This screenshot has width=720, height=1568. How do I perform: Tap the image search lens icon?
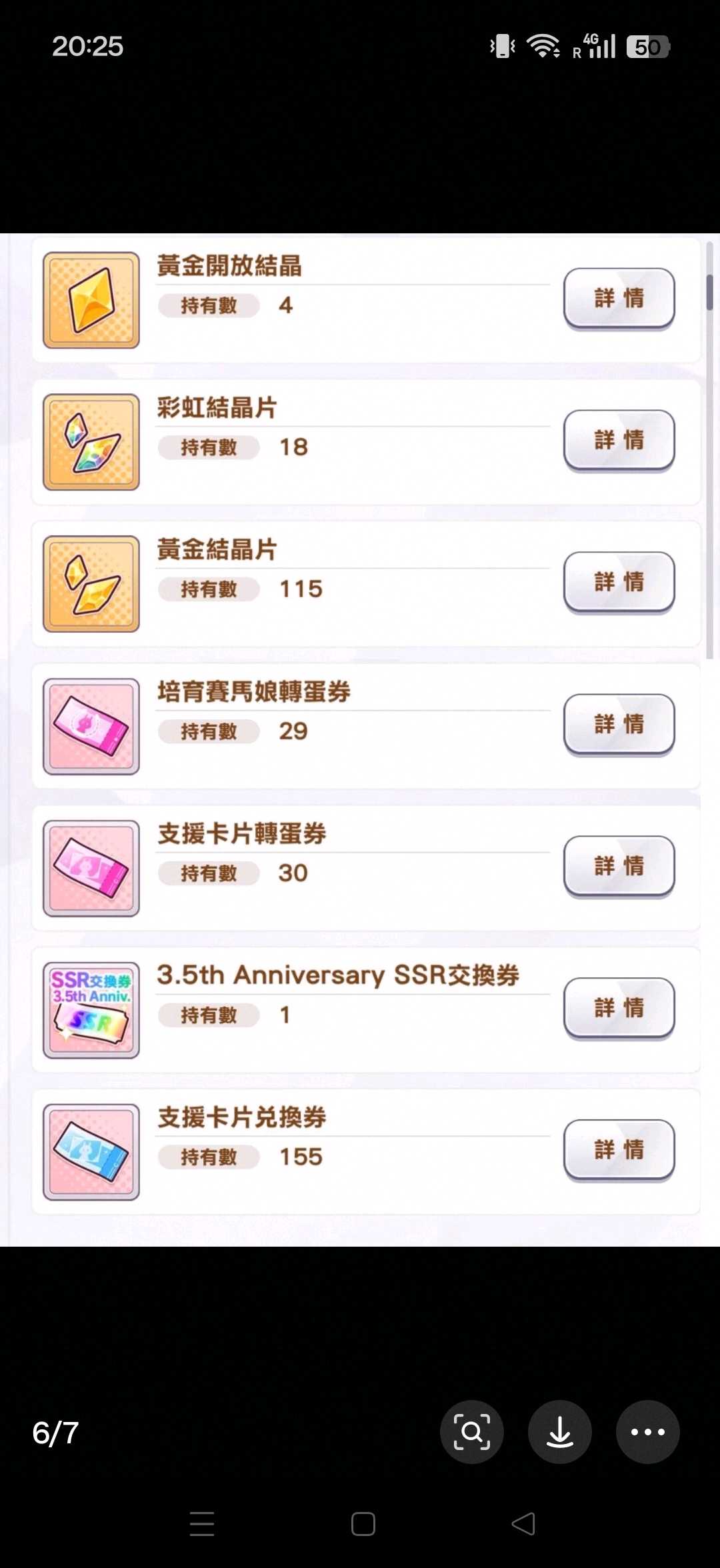(x=471, y=1431)
